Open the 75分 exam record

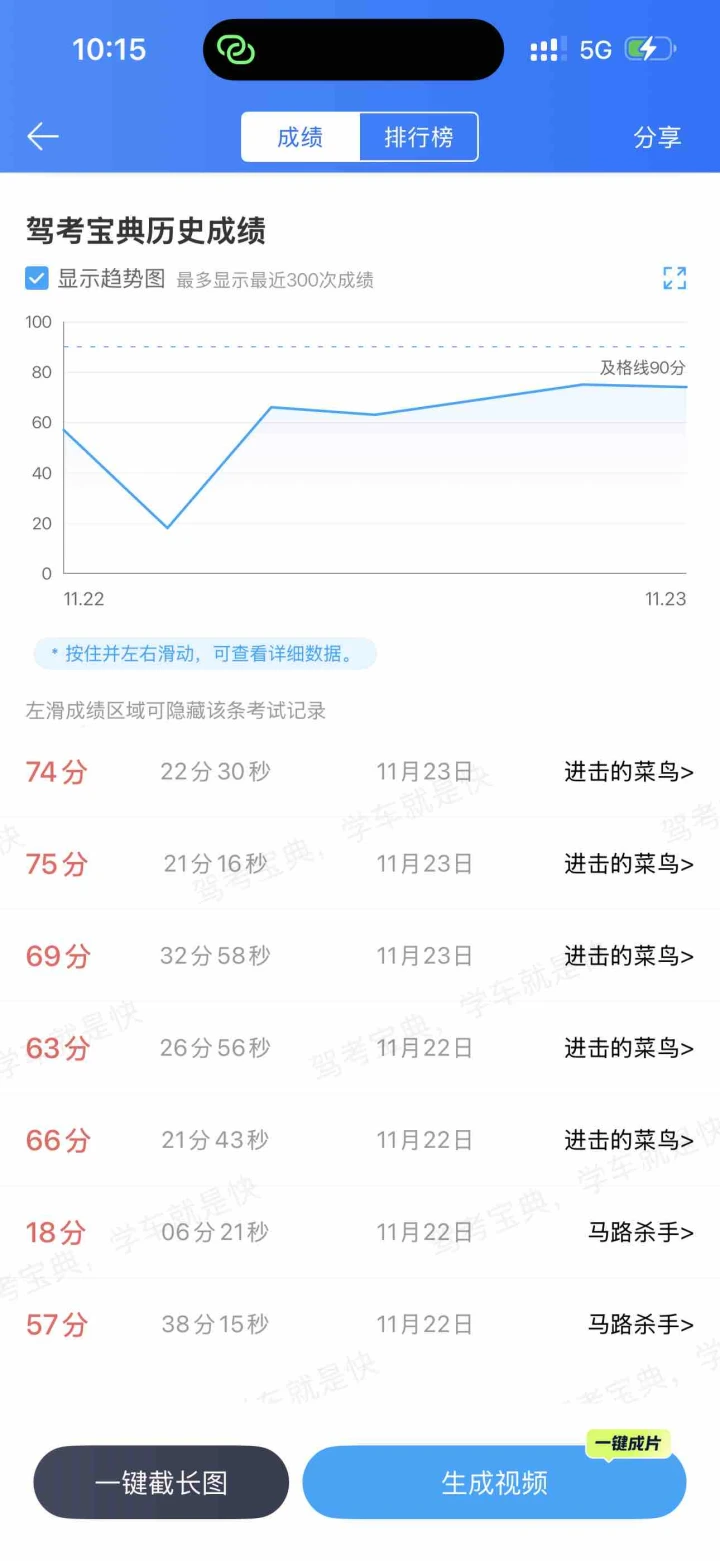[x=360, y=864]
